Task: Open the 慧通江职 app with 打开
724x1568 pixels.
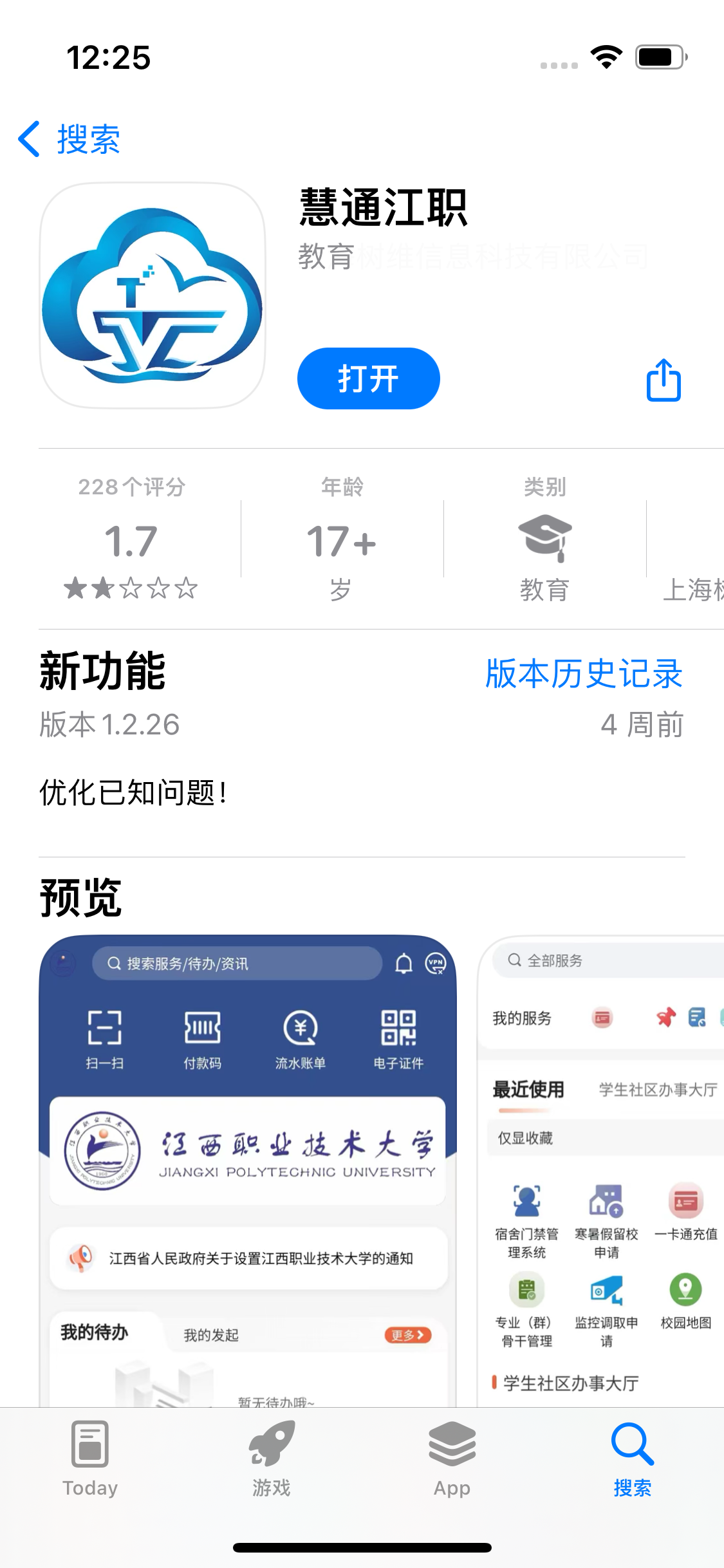Action: (x=368, y=378)
